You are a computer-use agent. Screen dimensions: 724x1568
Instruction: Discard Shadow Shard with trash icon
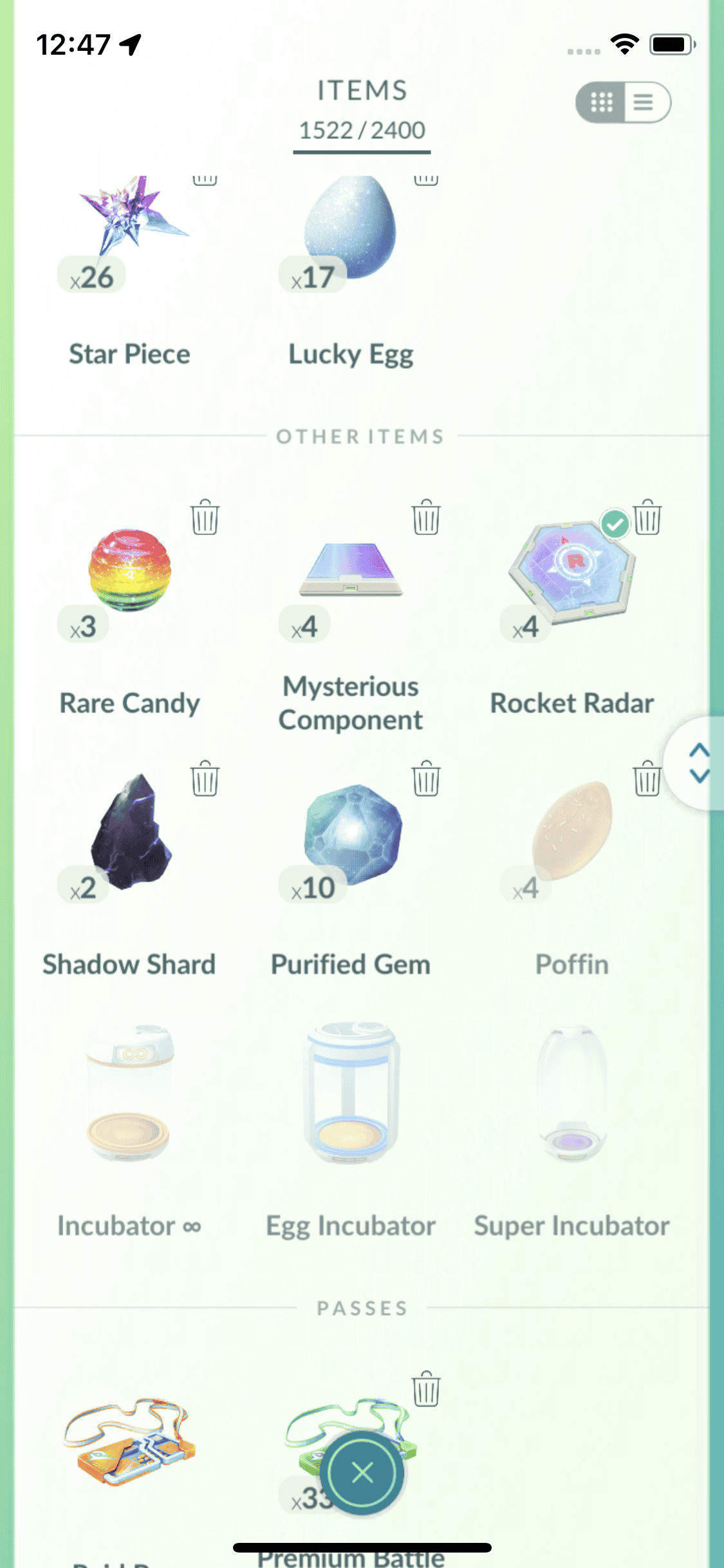click(x=205, y=779)
